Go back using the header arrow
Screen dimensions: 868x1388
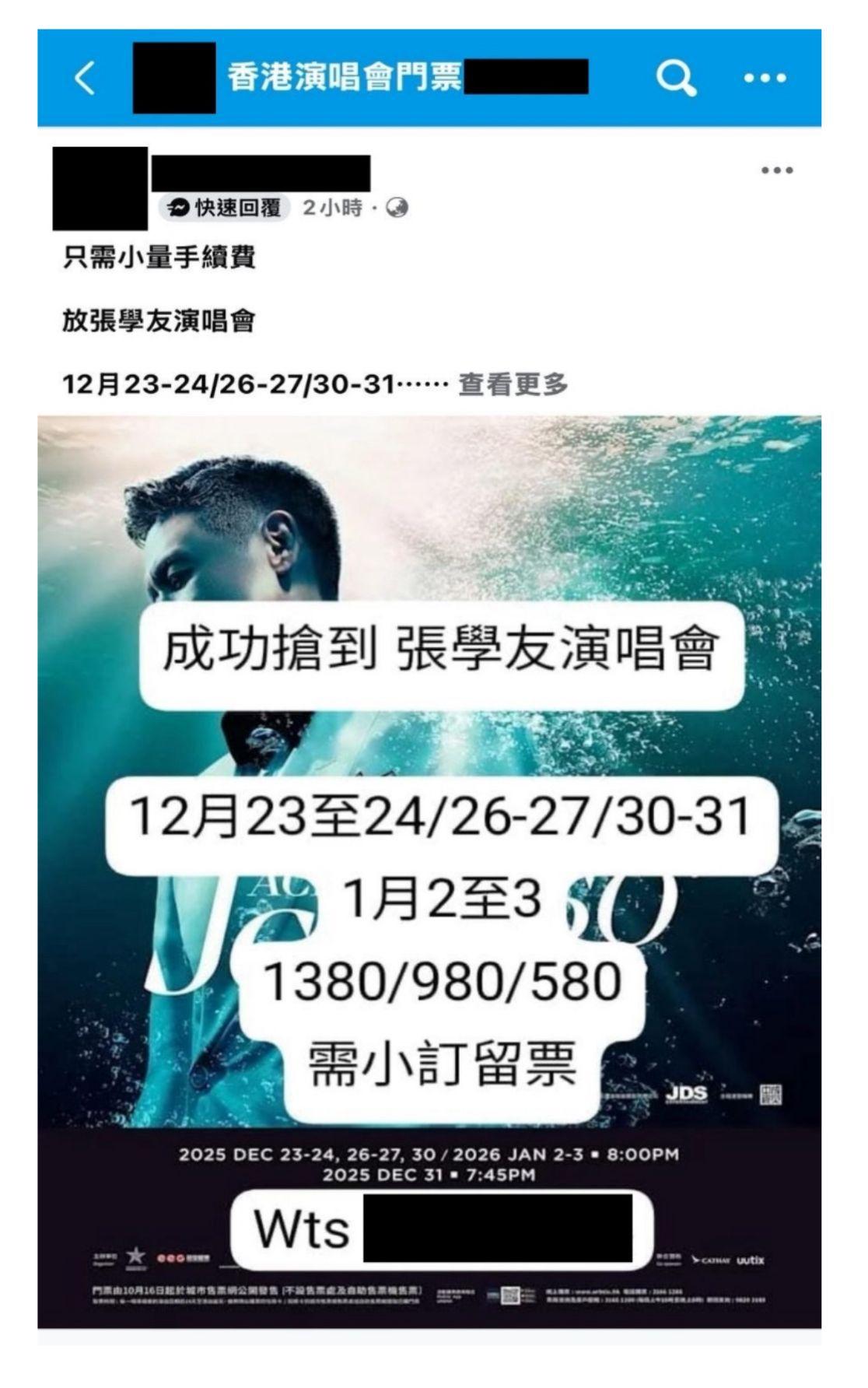tap(85, 78)
